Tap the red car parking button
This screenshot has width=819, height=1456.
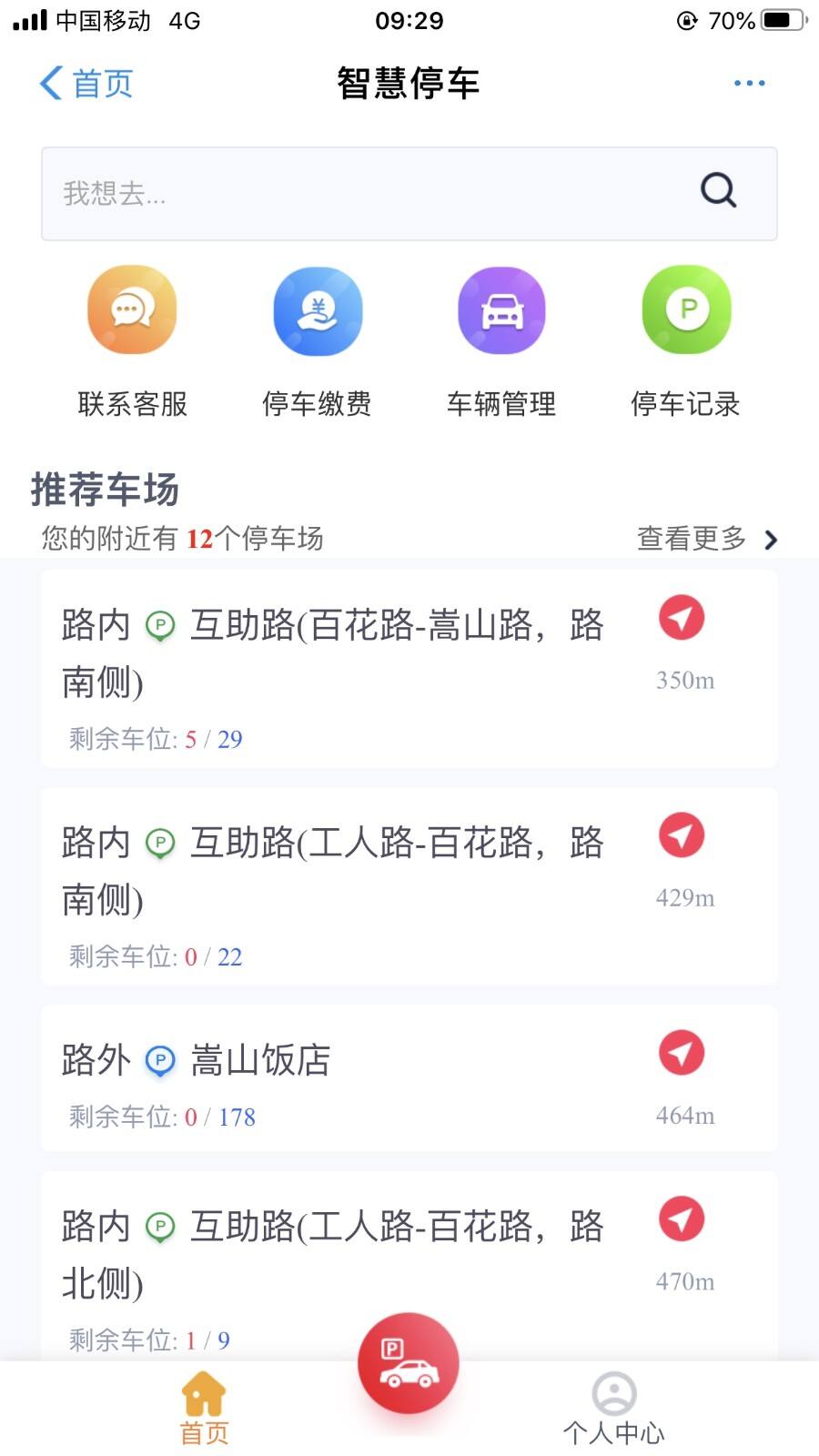click(408, 1362)
